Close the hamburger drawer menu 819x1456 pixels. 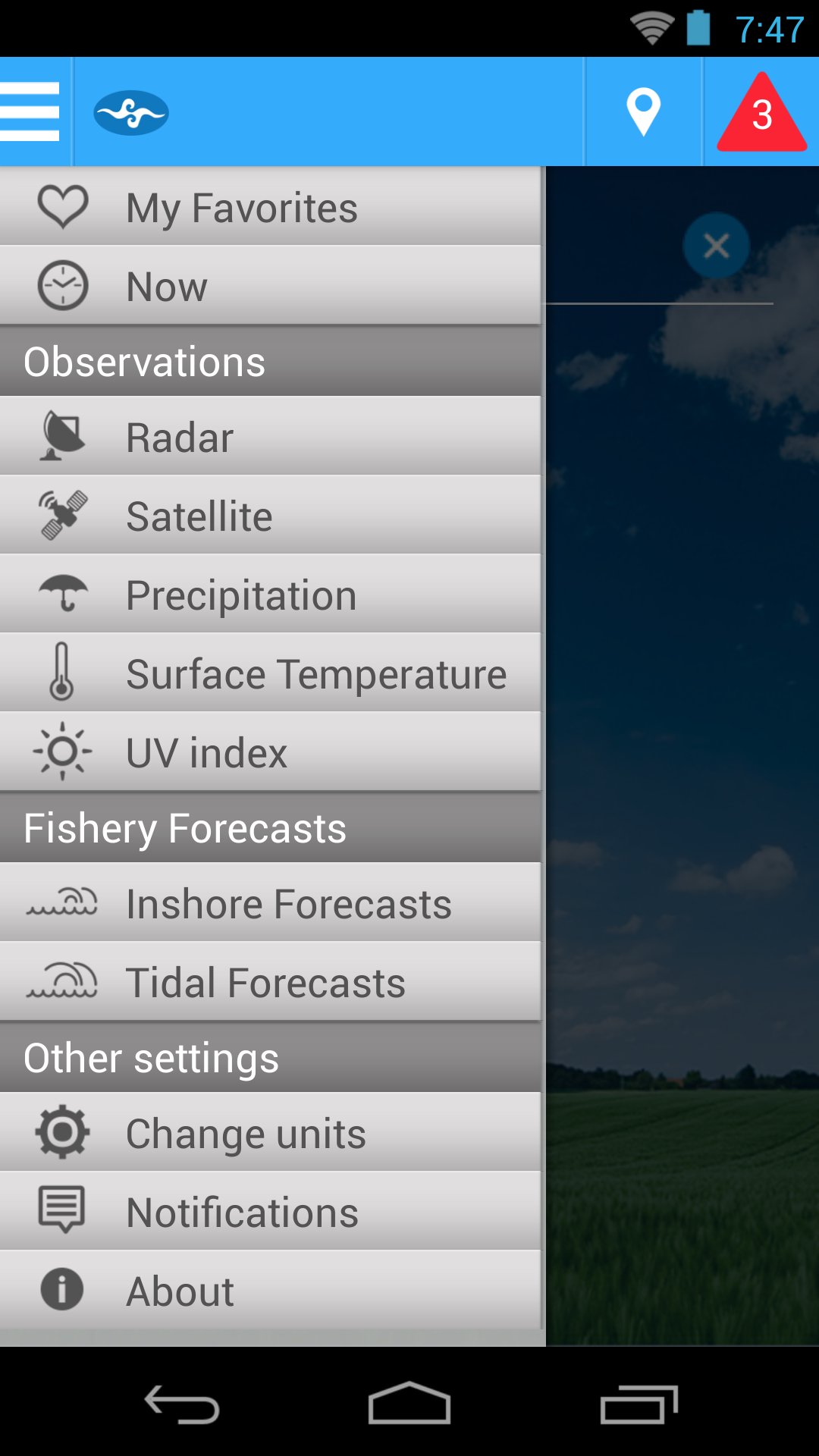tap(30, 111)
